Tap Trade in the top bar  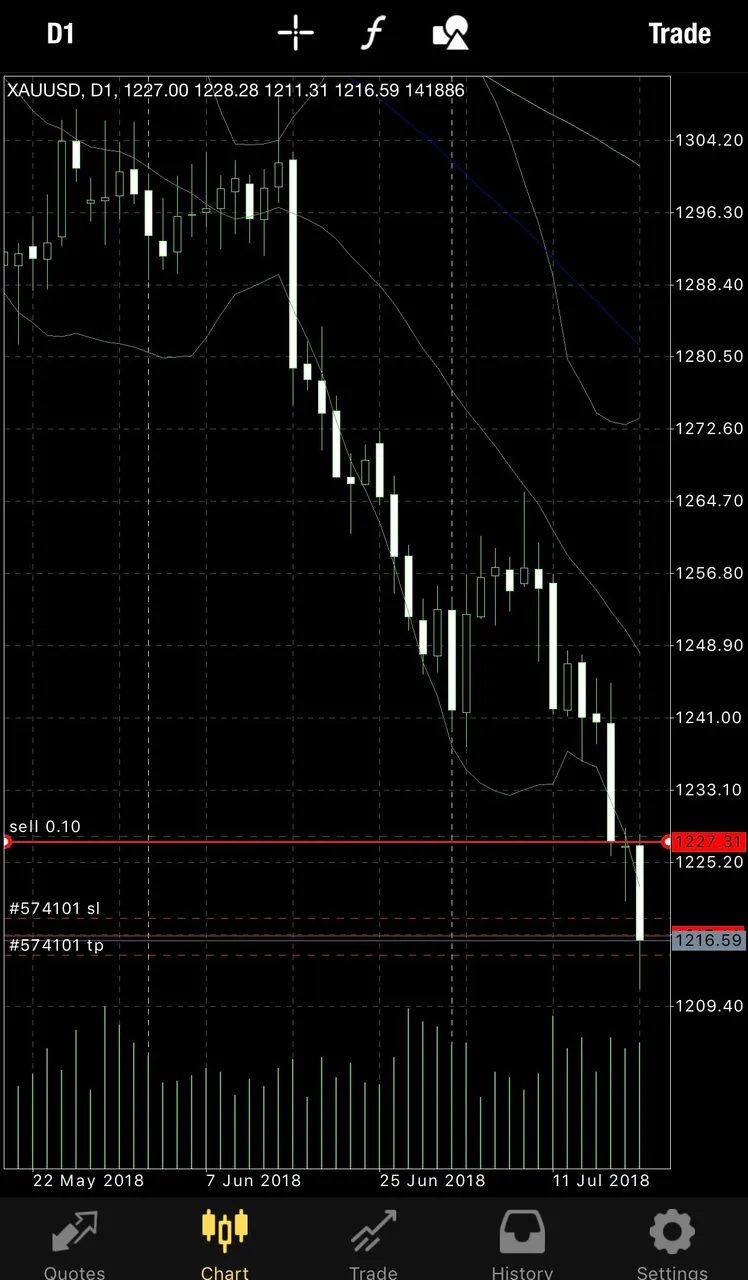click(x=679, y=34)
